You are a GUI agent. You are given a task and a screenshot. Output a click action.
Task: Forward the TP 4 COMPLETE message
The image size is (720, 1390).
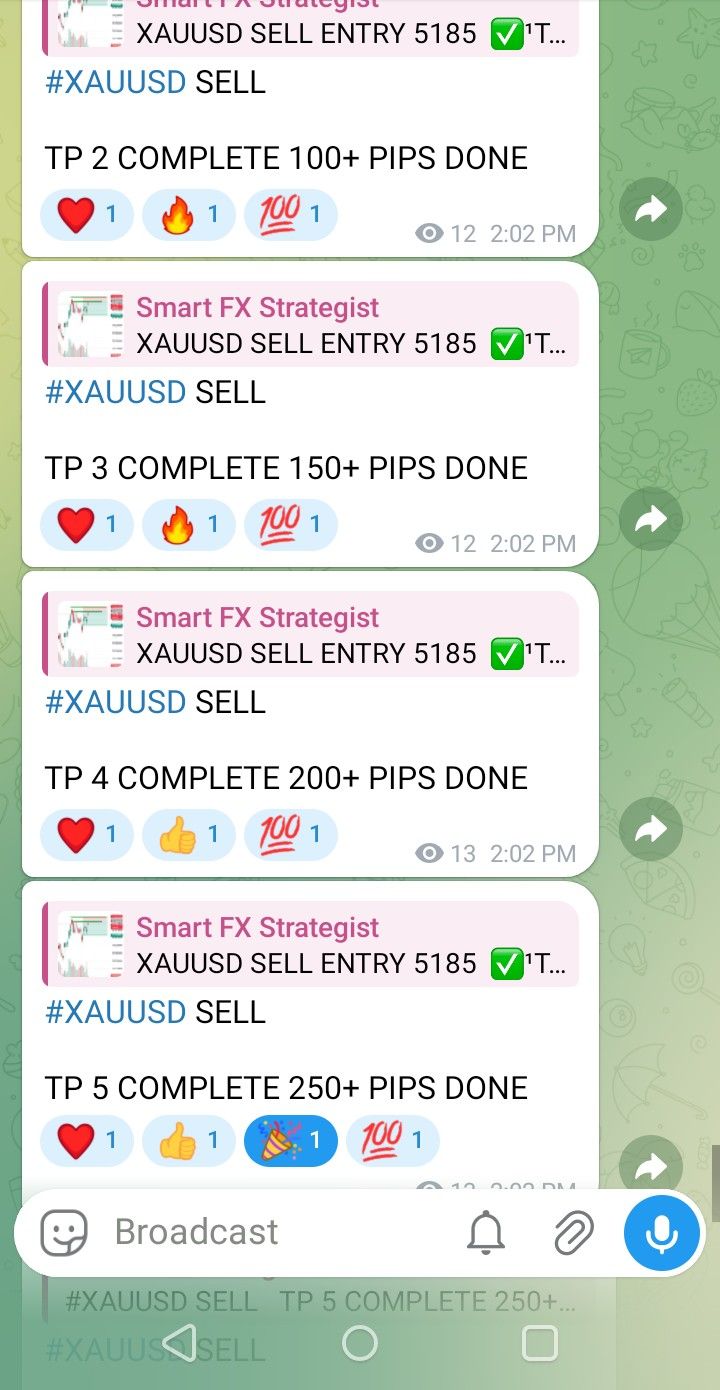(x=651, y=829)
